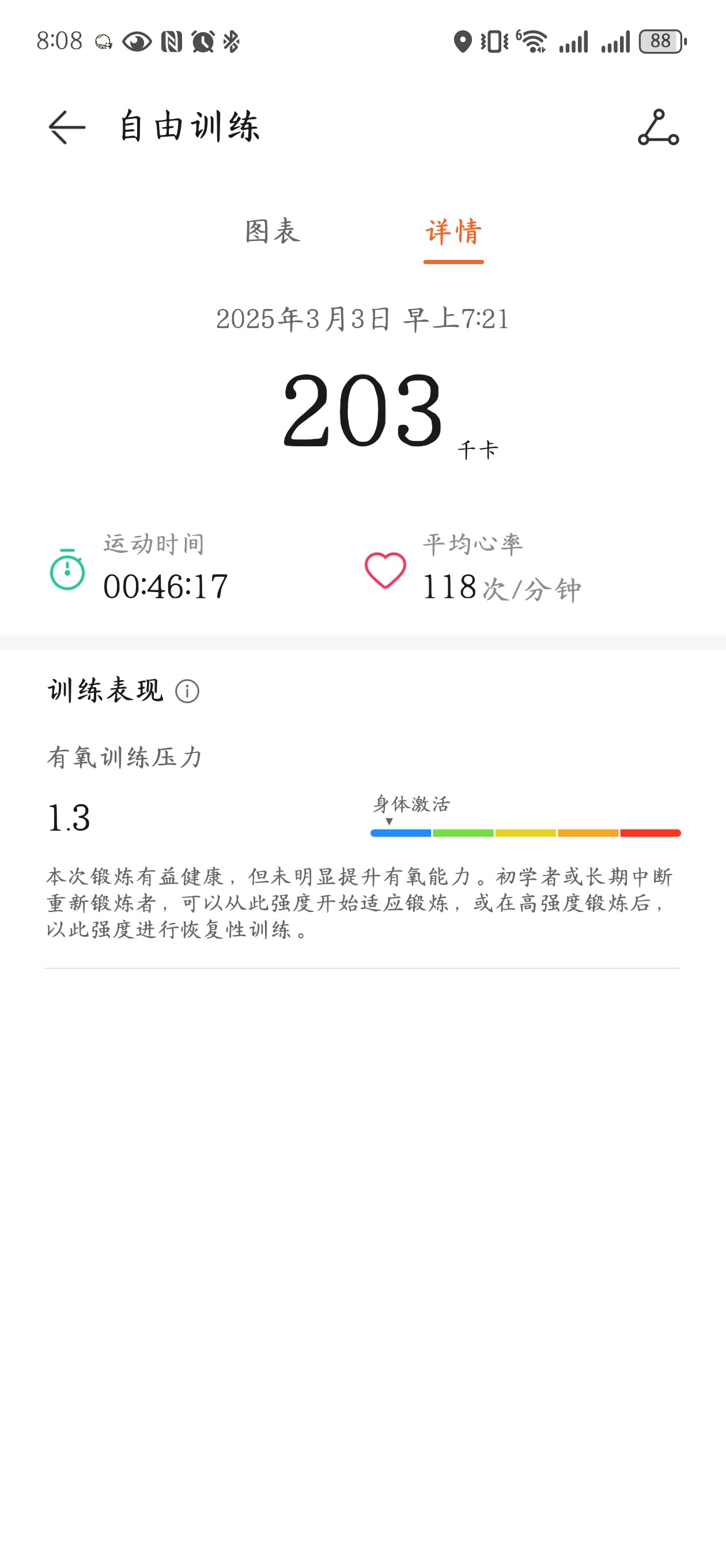Open the route share icon
This screenshot has width=726, height=1568.
tap(659, 127)
